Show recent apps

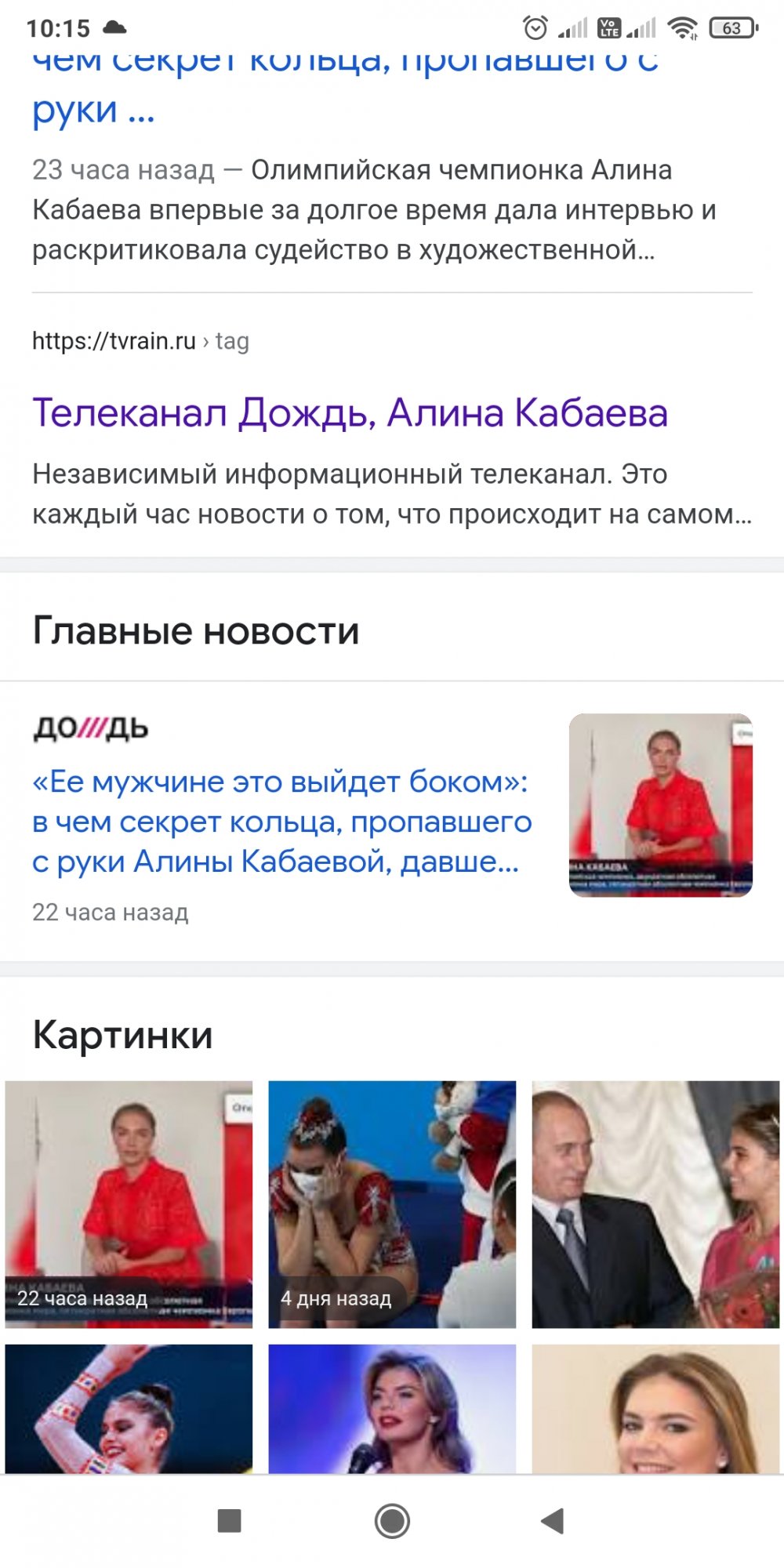point(229,1521)
